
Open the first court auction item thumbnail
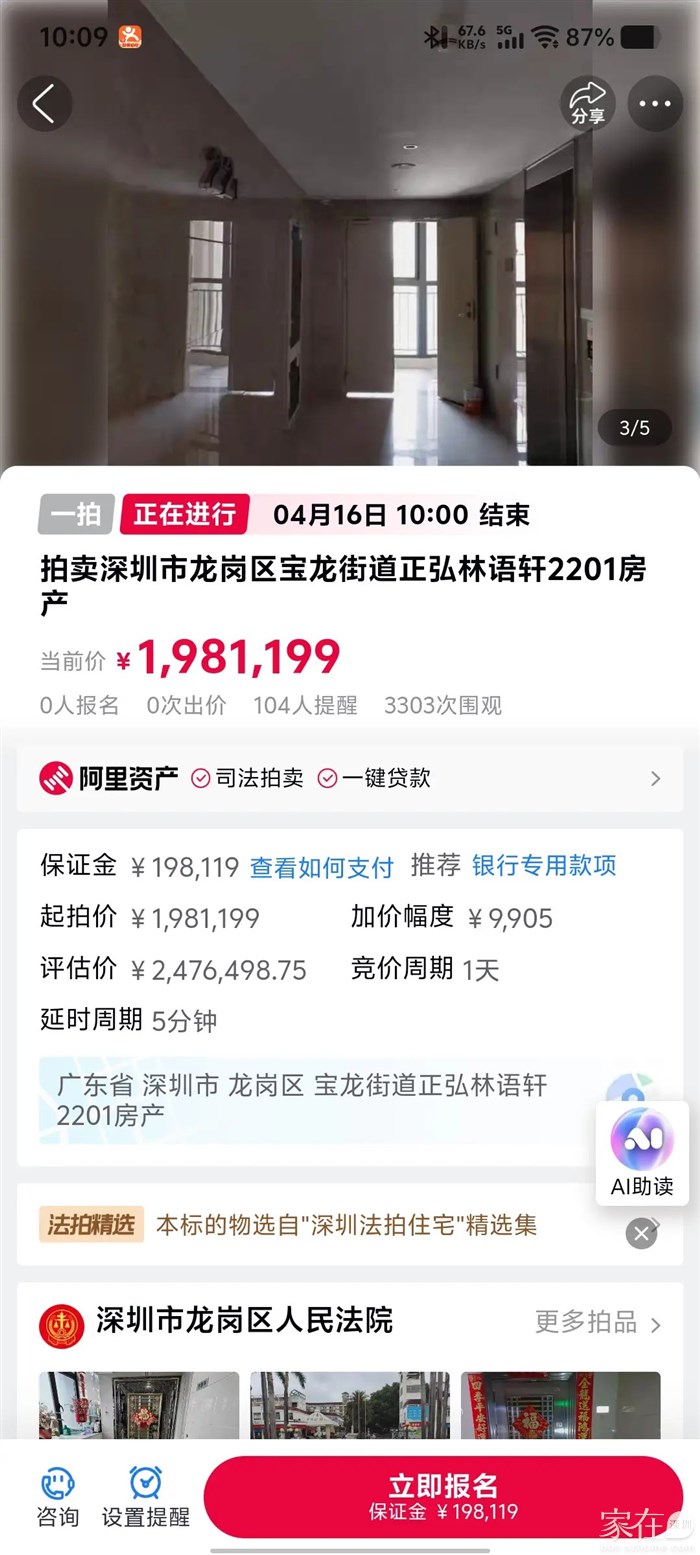139,1405
